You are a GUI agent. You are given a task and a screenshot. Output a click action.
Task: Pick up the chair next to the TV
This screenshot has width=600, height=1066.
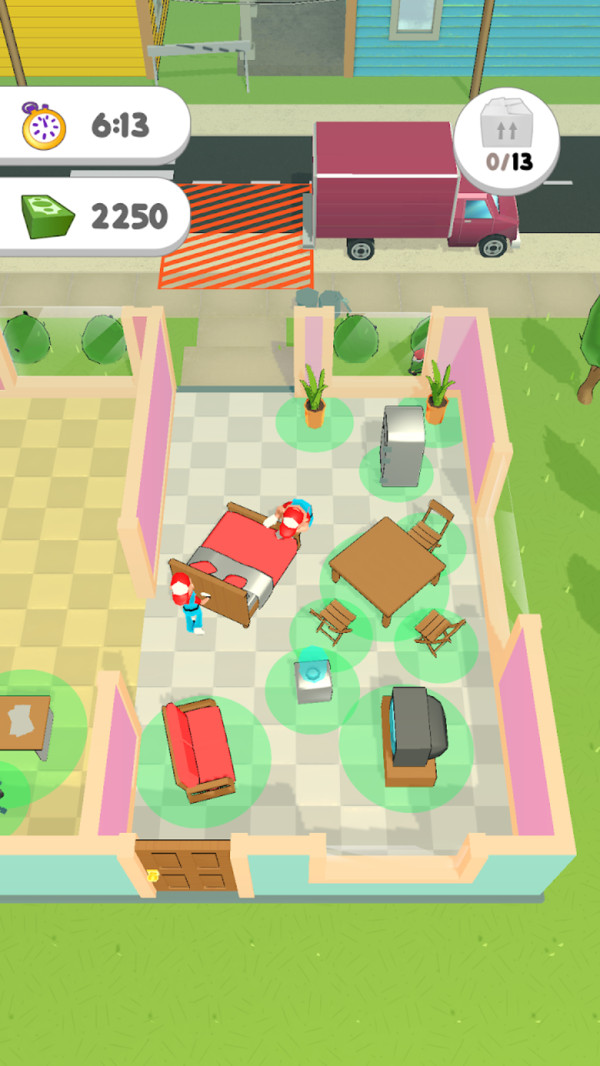(x=437, y=631)
